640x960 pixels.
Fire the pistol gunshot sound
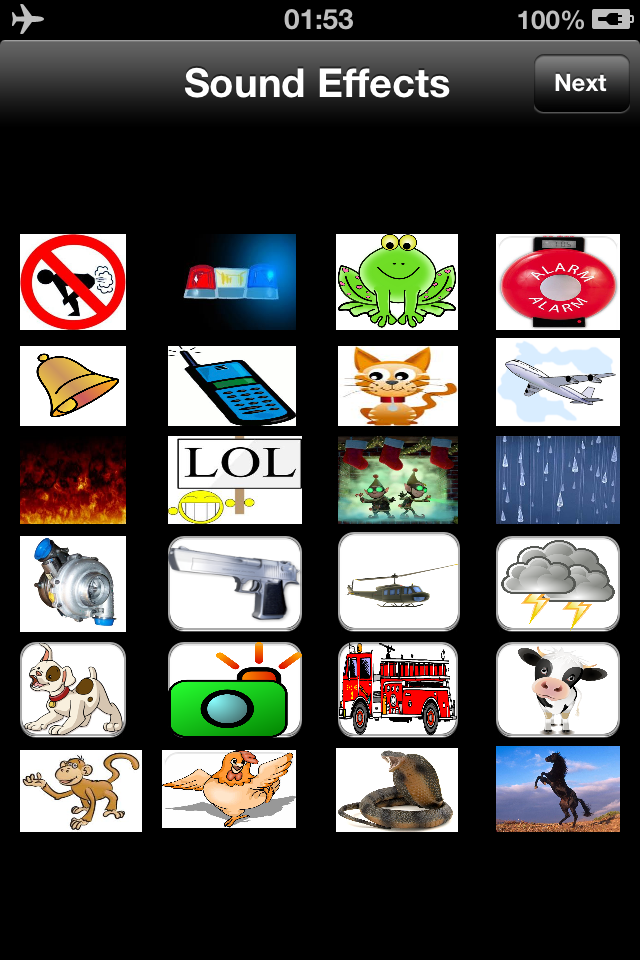[x=235, y=583]
